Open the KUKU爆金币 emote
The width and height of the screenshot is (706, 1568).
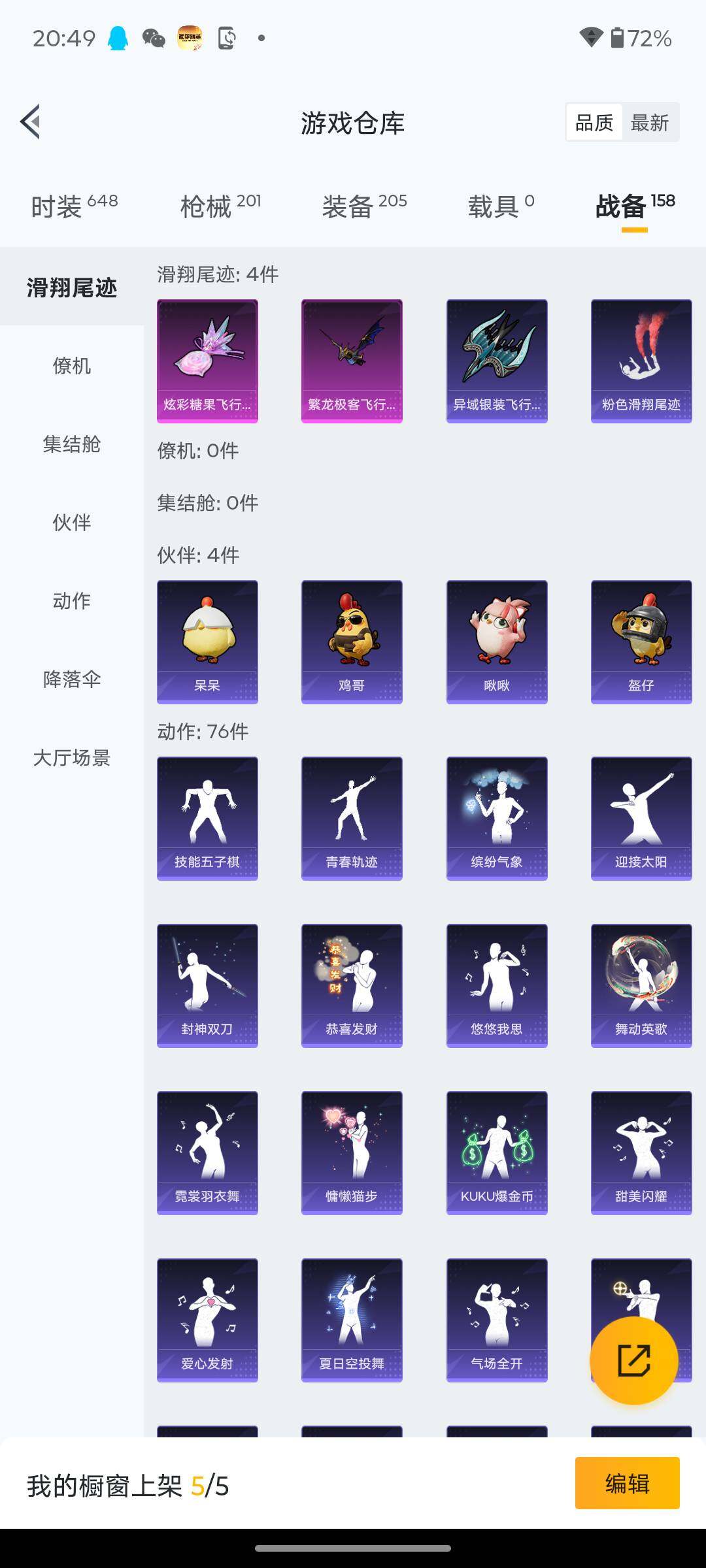tap(497, 1152)
